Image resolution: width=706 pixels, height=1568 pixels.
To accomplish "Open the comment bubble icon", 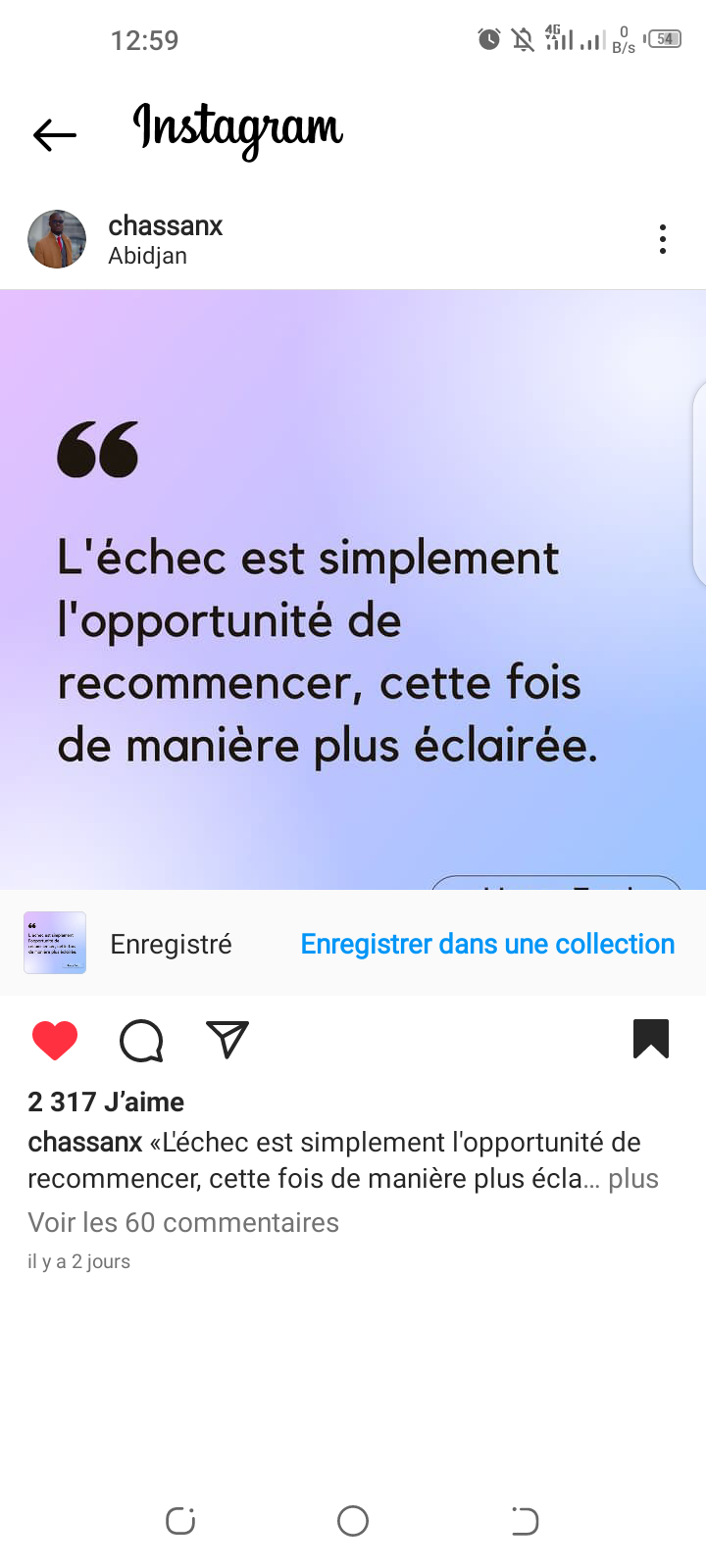I will pyautogui.click(x=141, y=1040).
